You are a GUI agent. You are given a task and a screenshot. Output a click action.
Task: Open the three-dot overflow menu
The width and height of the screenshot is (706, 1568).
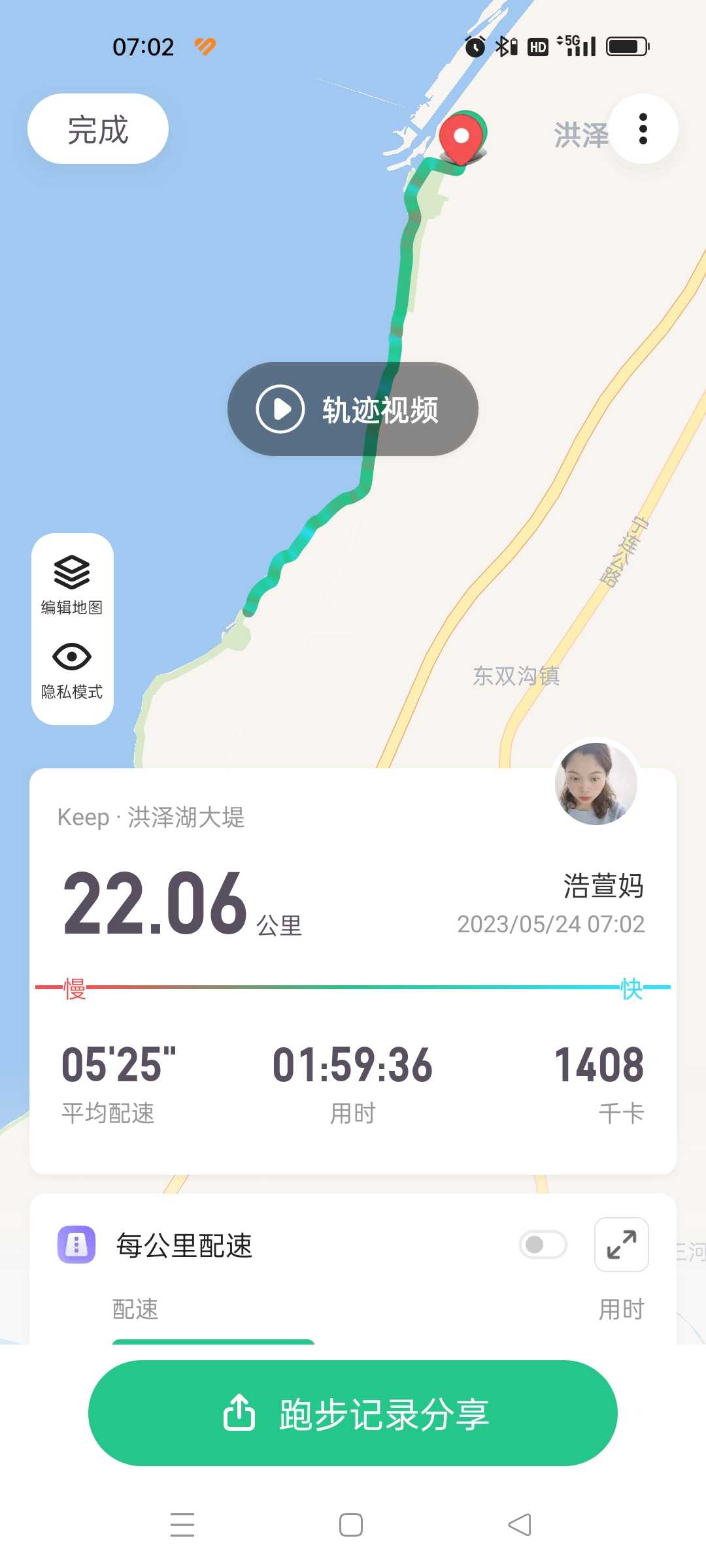click(x=643, y=129)
